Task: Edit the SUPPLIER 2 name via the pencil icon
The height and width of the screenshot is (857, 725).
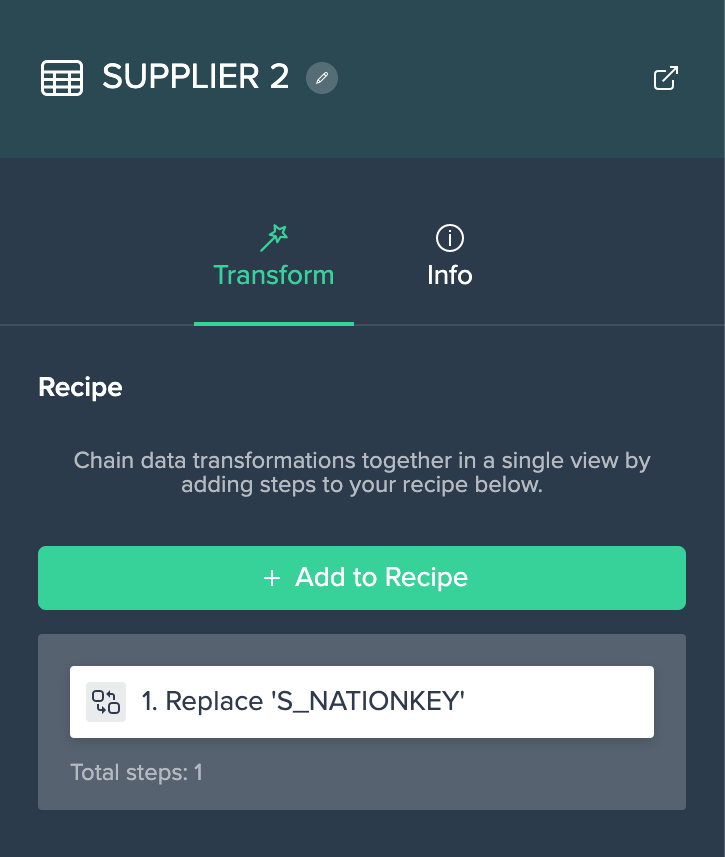Action: [x=322, y=78]
